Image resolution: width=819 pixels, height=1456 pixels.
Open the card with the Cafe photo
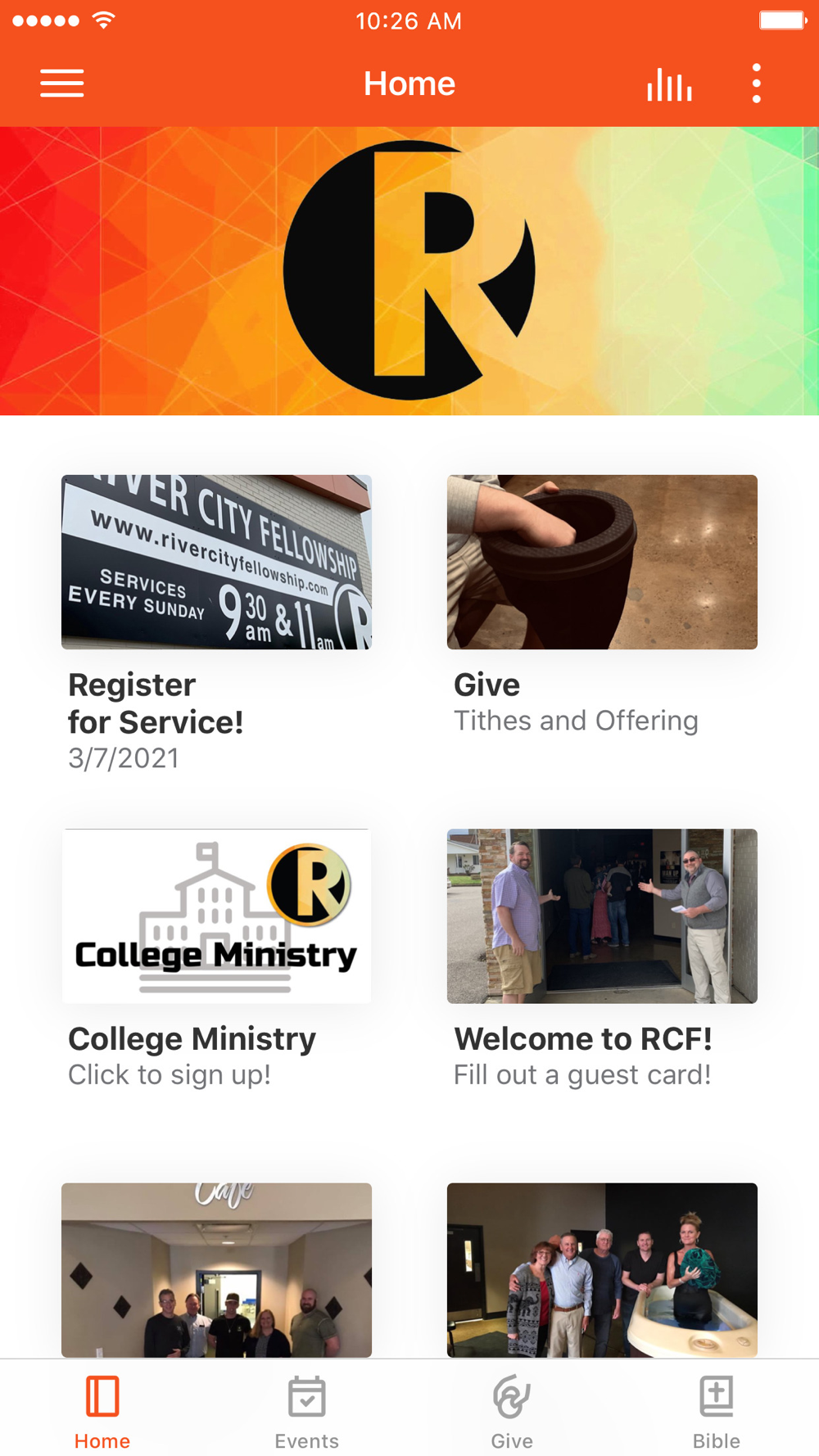pyautogui.click(x=216, y=1269)
